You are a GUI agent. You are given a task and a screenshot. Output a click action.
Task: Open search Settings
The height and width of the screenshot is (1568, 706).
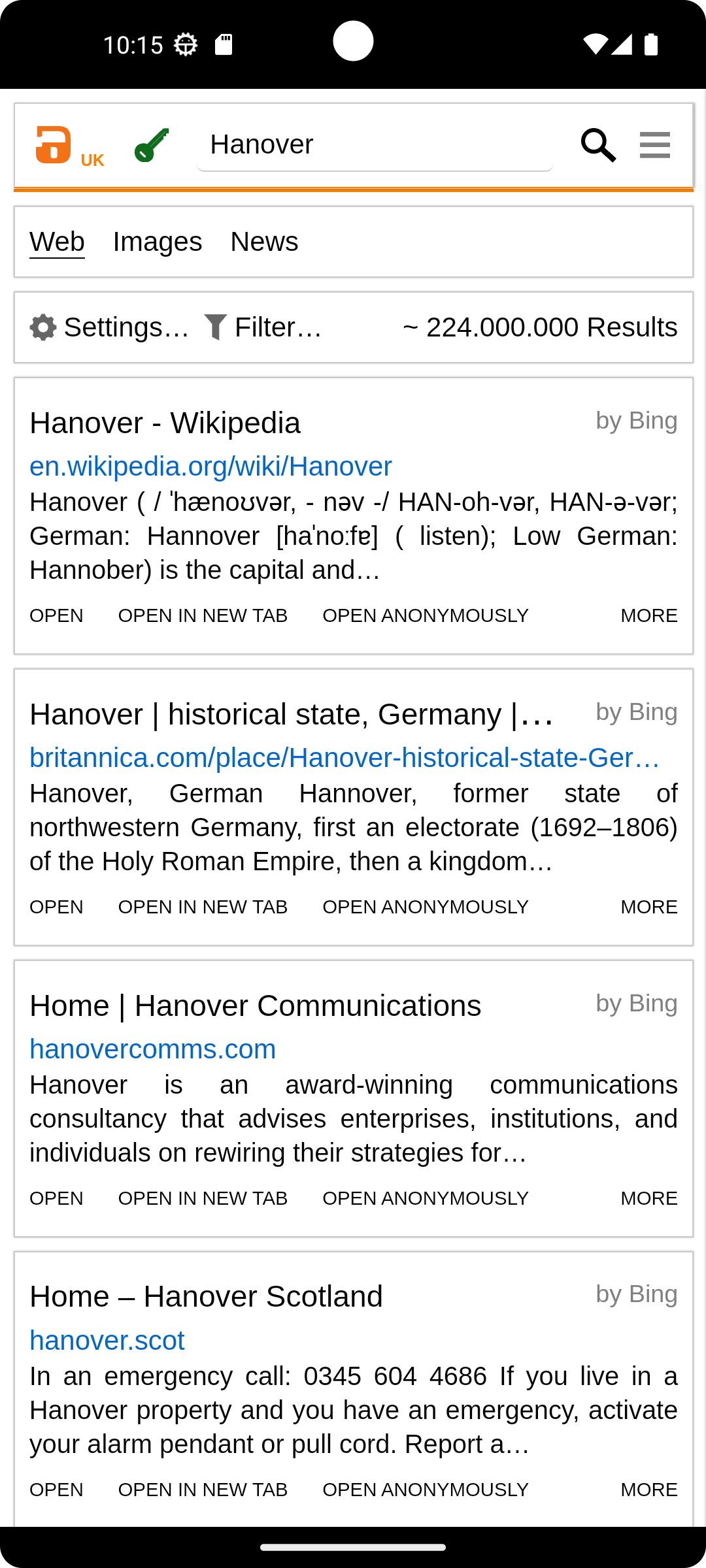pos(110,327)
